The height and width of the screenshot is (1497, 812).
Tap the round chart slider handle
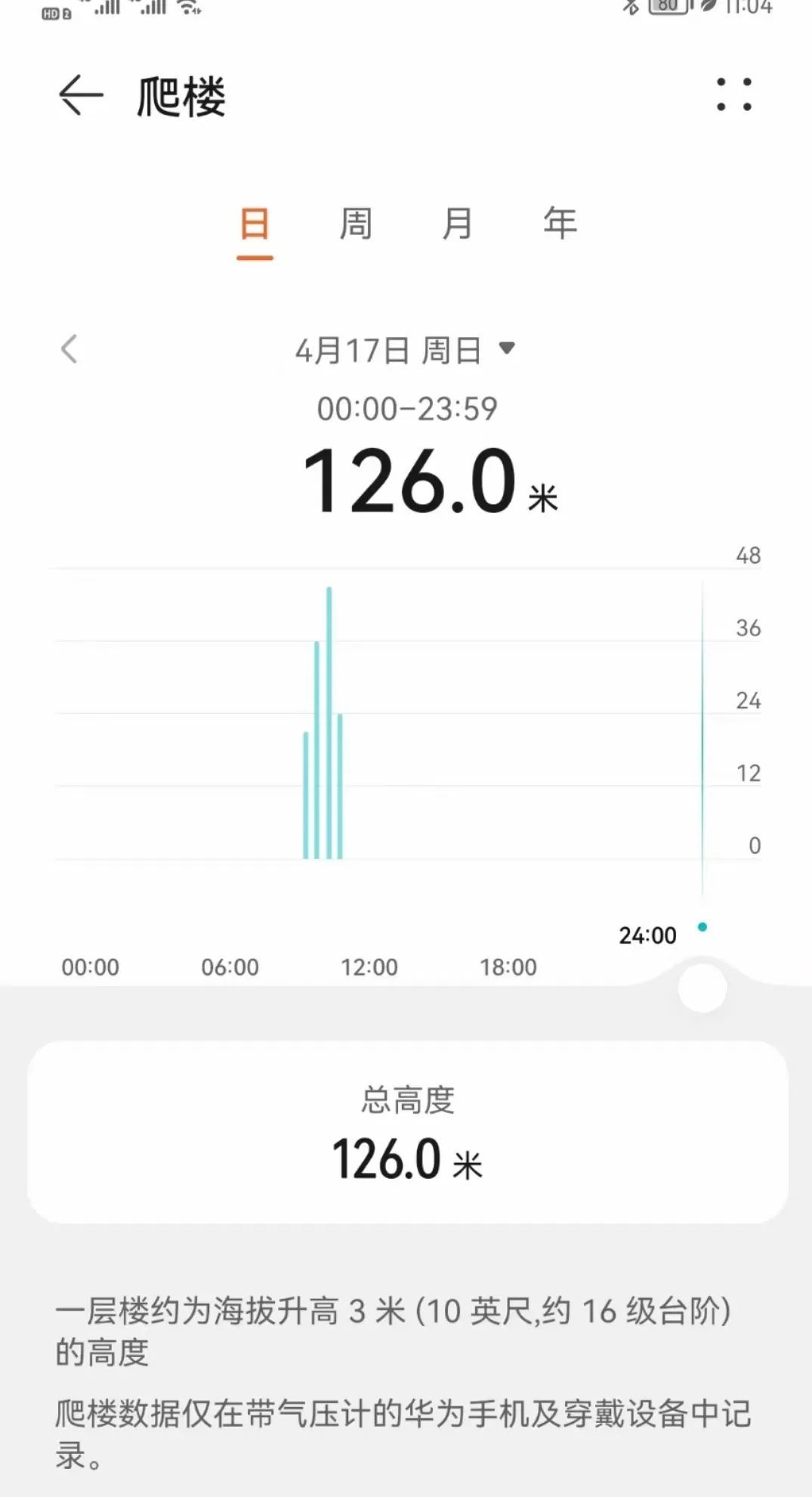pyautogui.click(x=702, y=987)
